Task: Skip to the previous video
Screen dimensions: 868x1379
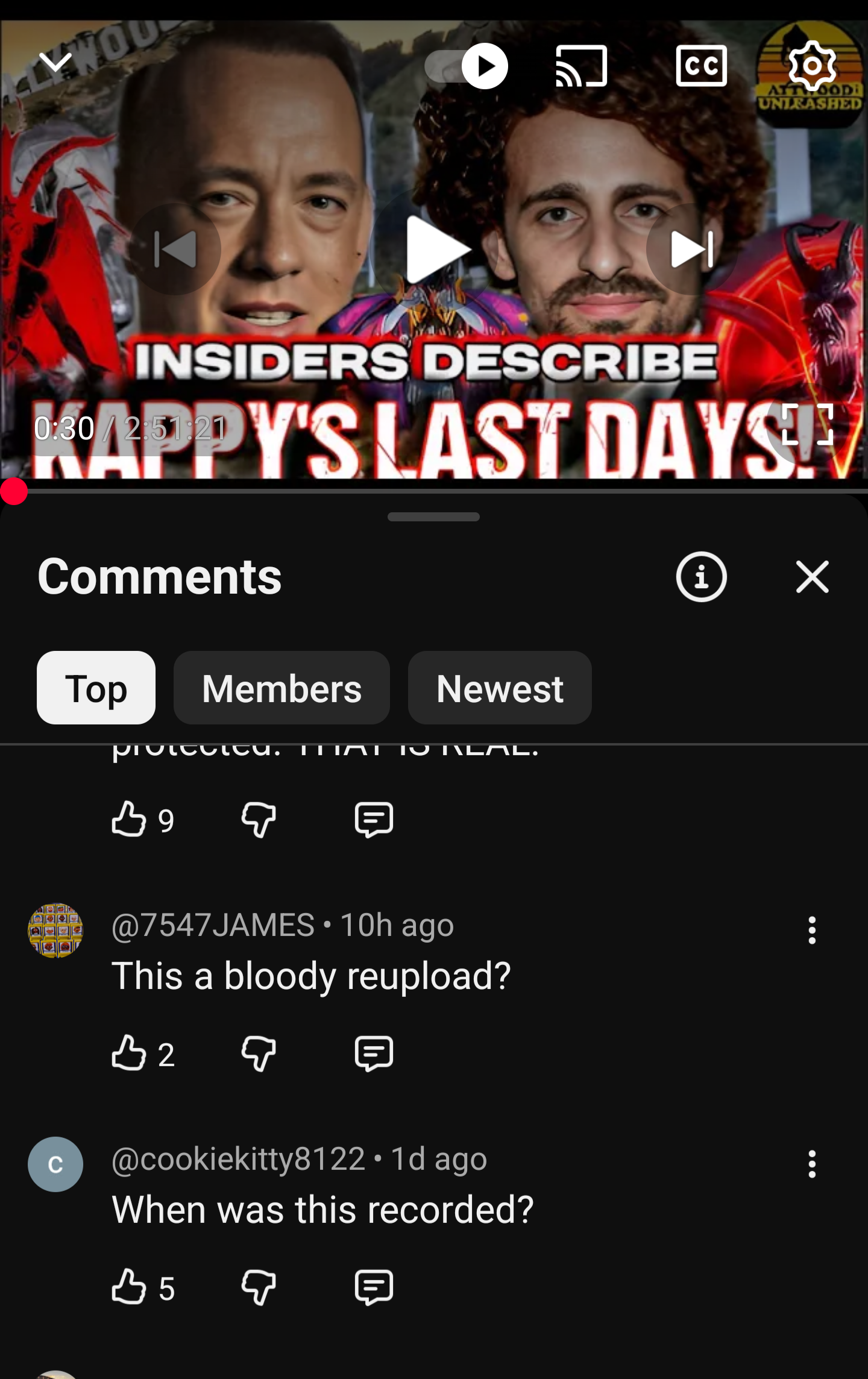Action: (x=175, y=250)
